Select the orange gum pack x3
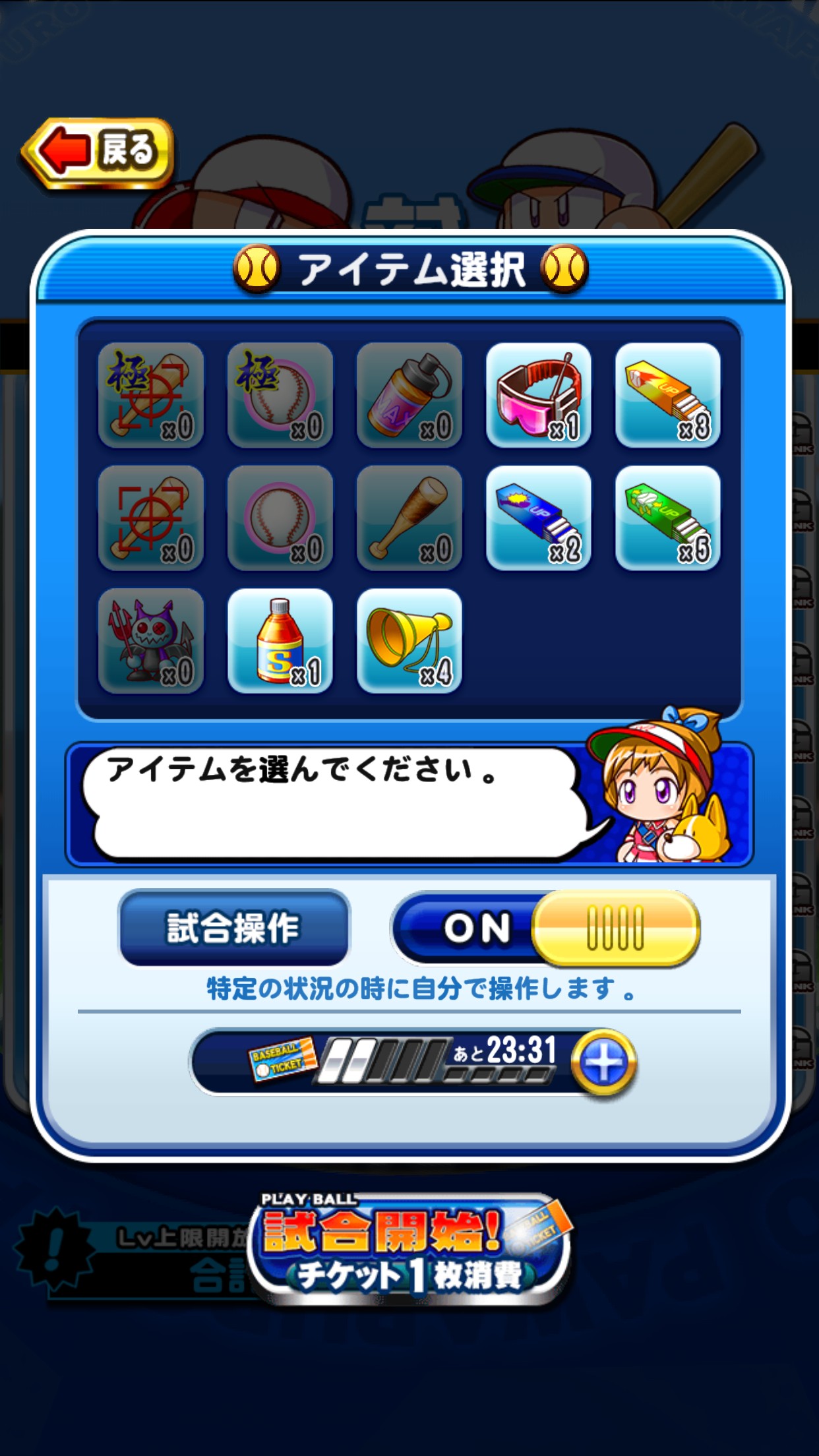This screenshot has height=1456, width=819. [667, 394]
